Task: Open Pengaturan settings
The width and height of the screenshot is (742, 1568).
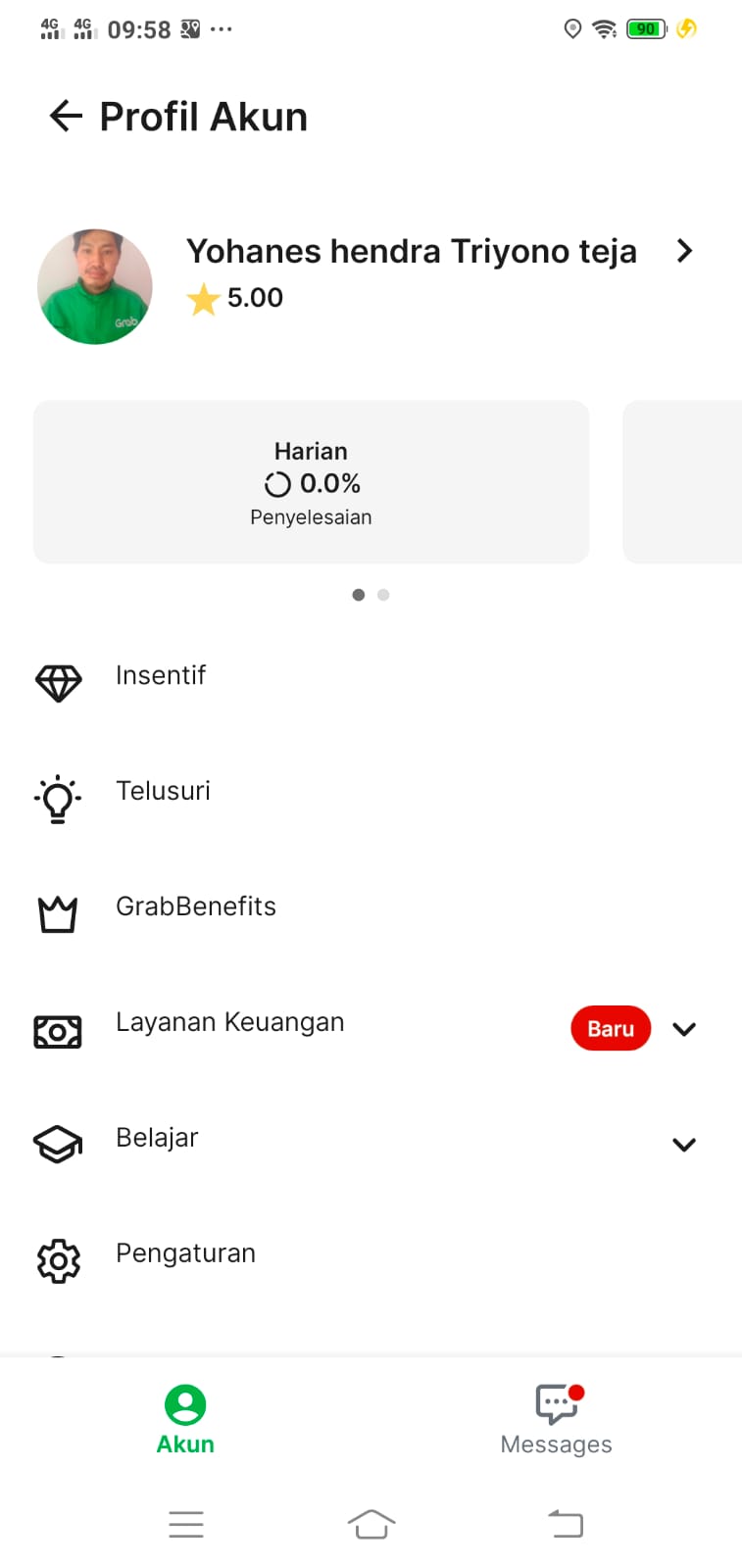Action: 185,1254
